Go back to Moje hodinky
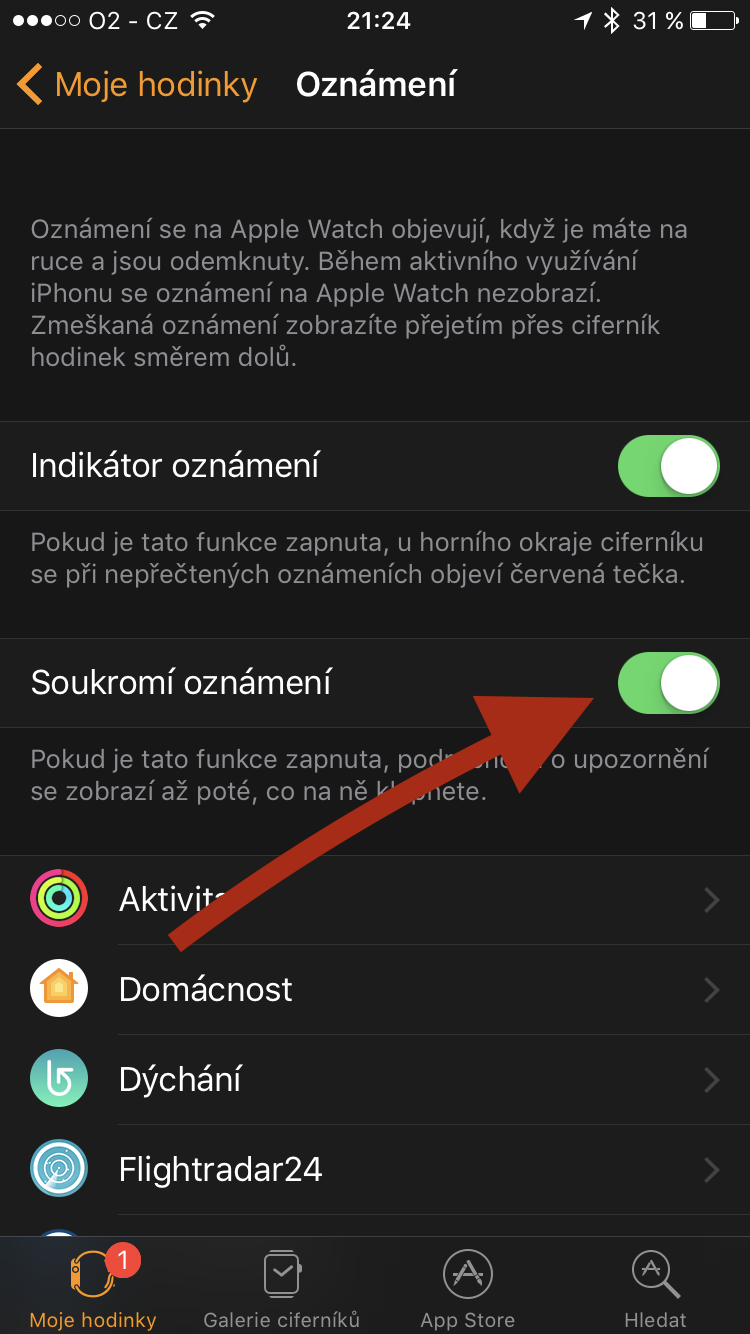 click(x=138, y=85)
